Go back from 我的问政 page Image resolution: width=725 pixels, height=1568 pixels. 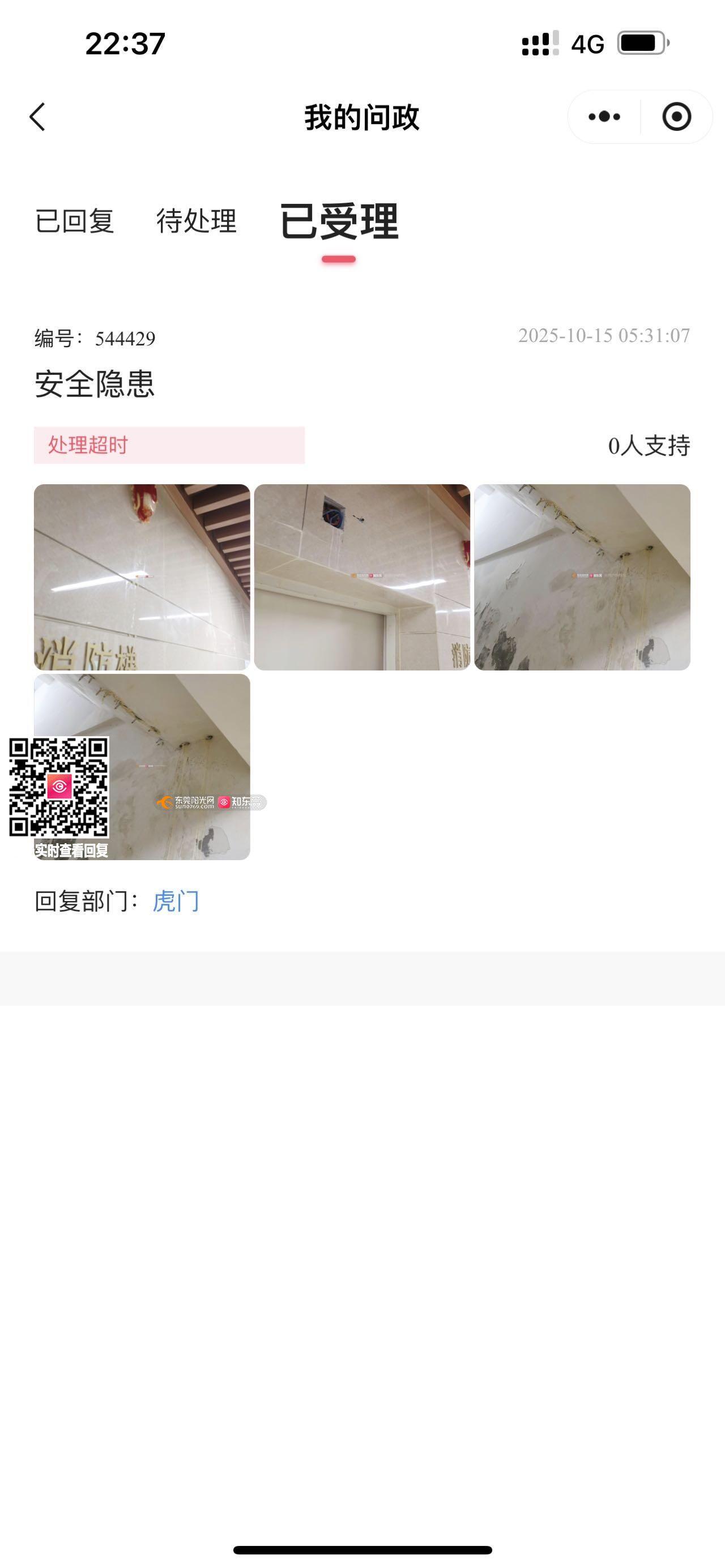38,116
